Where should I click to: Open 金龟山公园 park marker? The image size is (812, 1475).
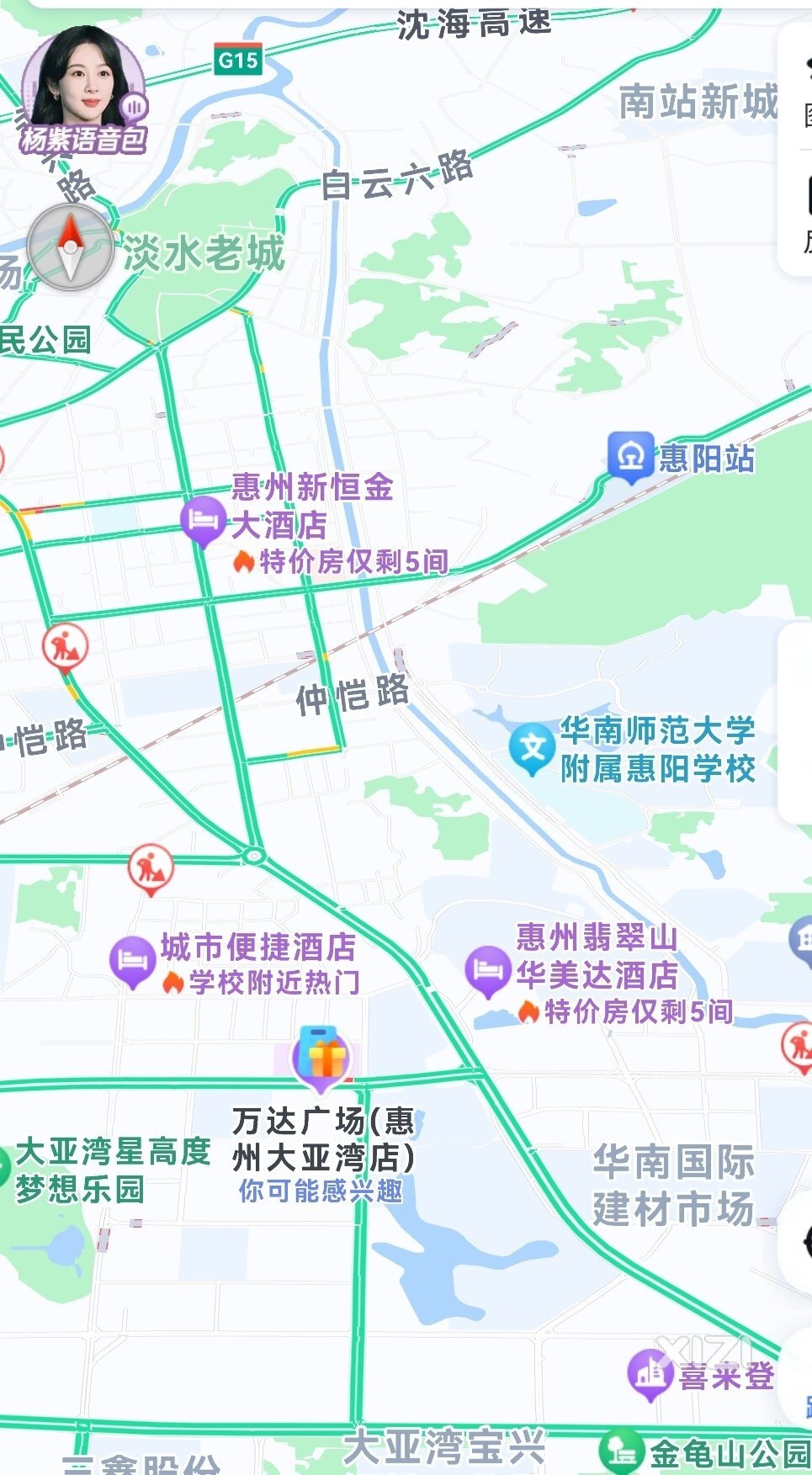(621, 1451)
